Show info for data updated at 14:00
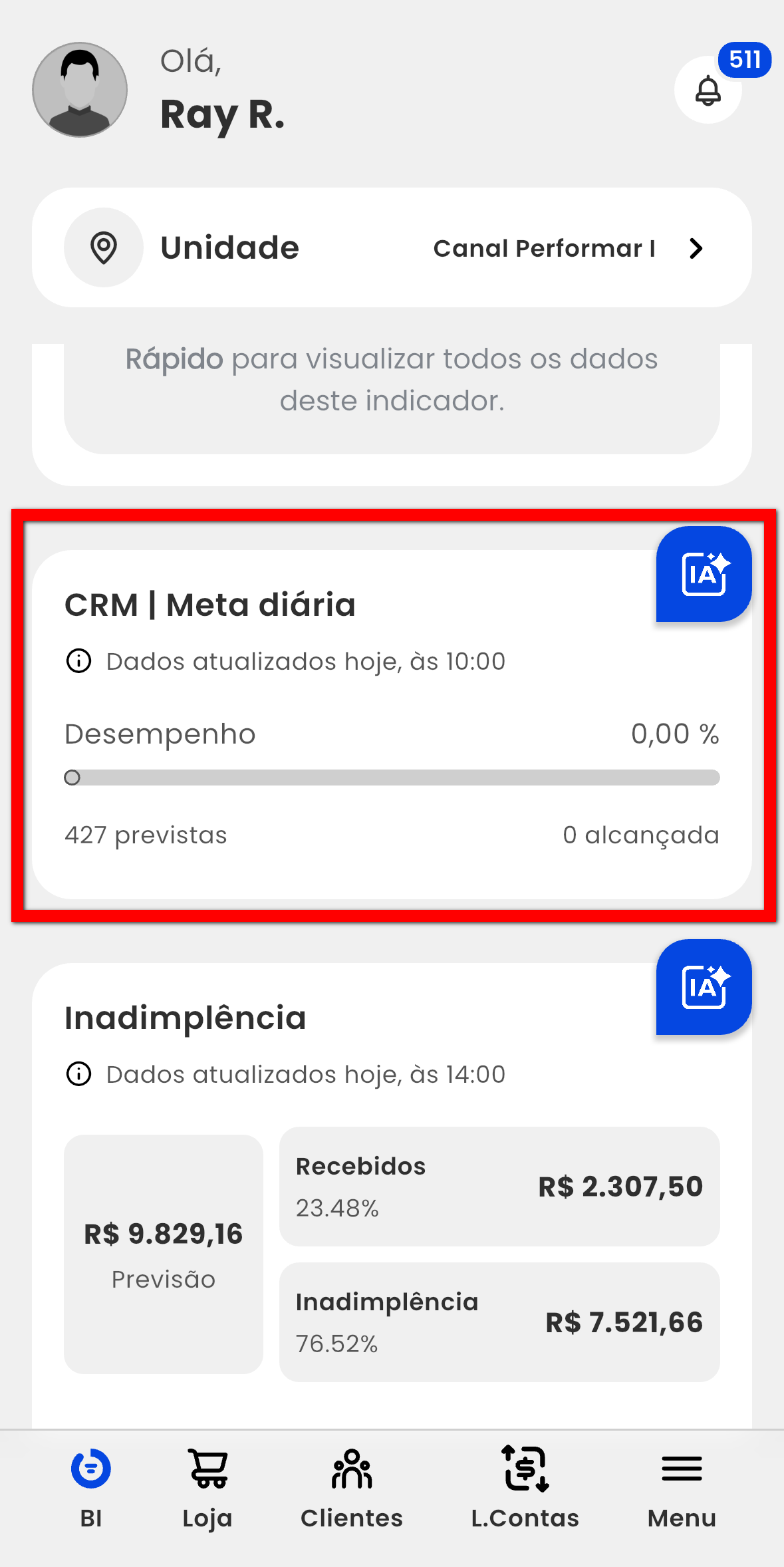The image size is (784, 1567). pyautogui.click(x=78, y=1074)
